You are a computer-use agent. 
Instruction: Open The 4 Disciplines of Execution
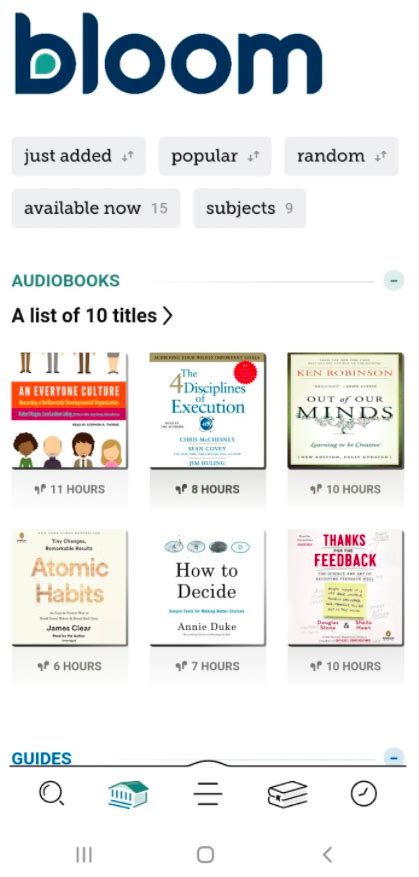coord(208,411)
